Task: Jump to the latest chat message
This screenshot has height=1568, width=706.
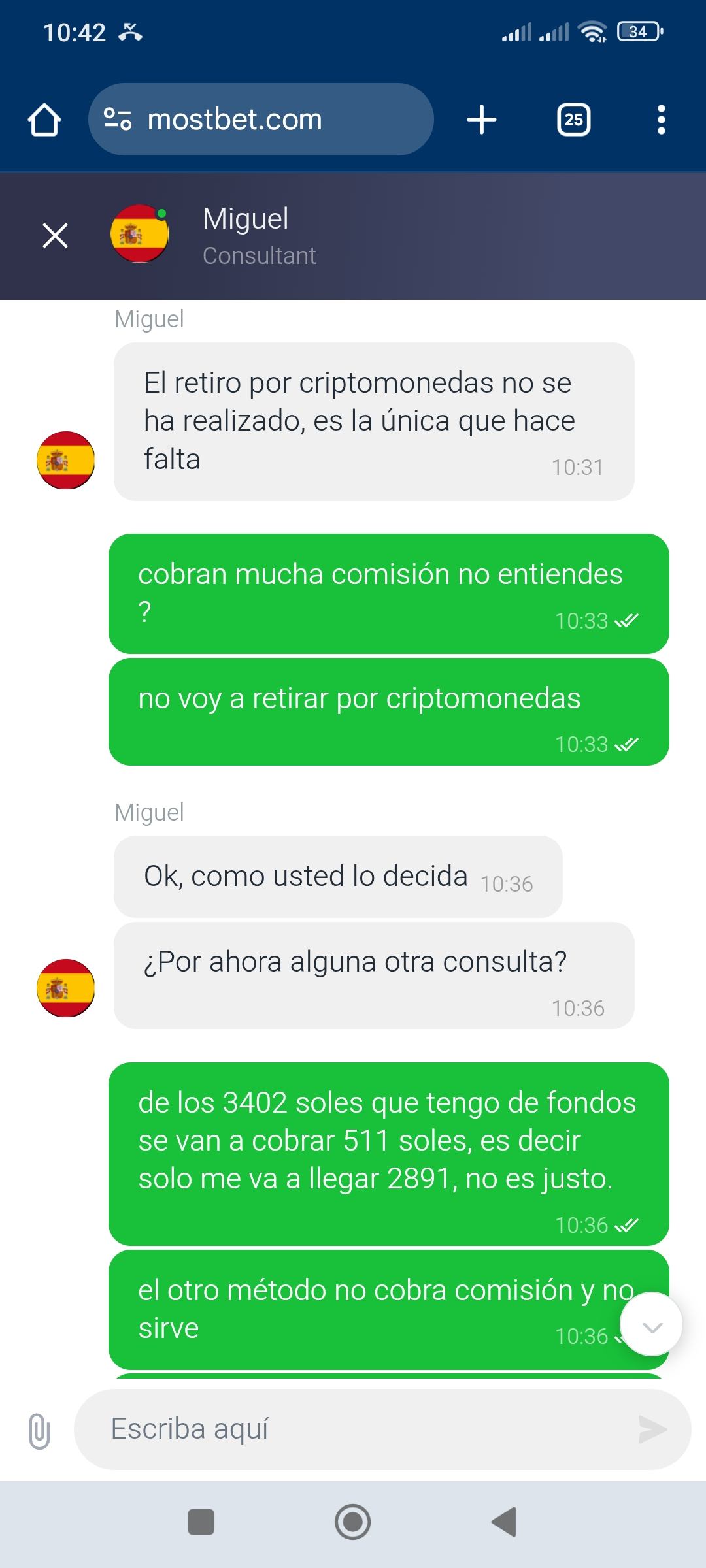Action: [651, 1324]
